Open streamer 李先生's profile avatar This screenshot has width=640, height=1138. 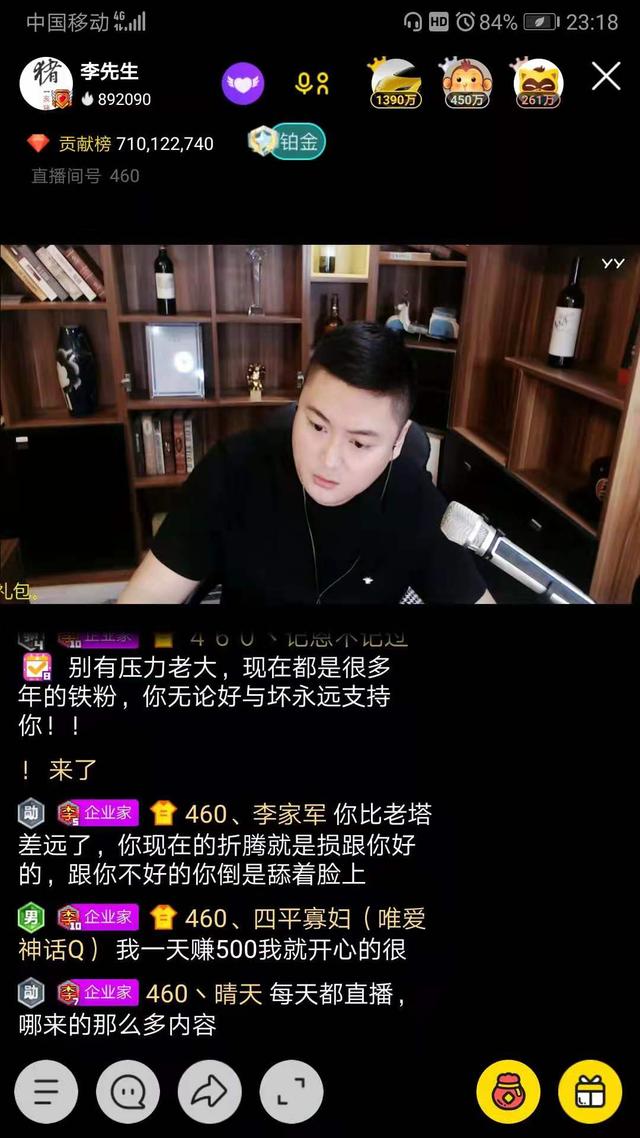(x=46, y=83)
